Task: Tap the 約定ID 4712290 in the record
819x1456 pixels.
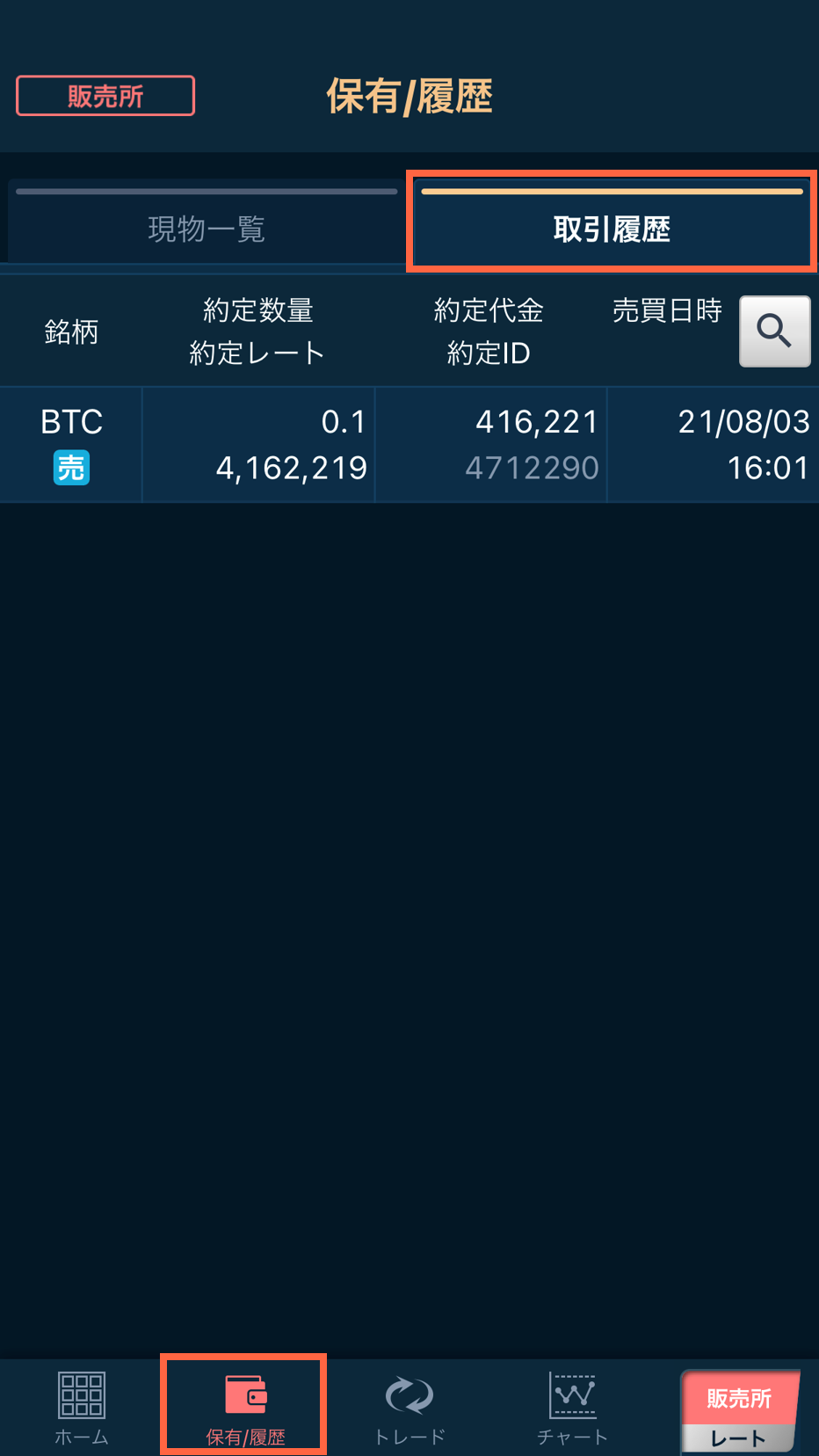Action: click(x=531, y=468)
